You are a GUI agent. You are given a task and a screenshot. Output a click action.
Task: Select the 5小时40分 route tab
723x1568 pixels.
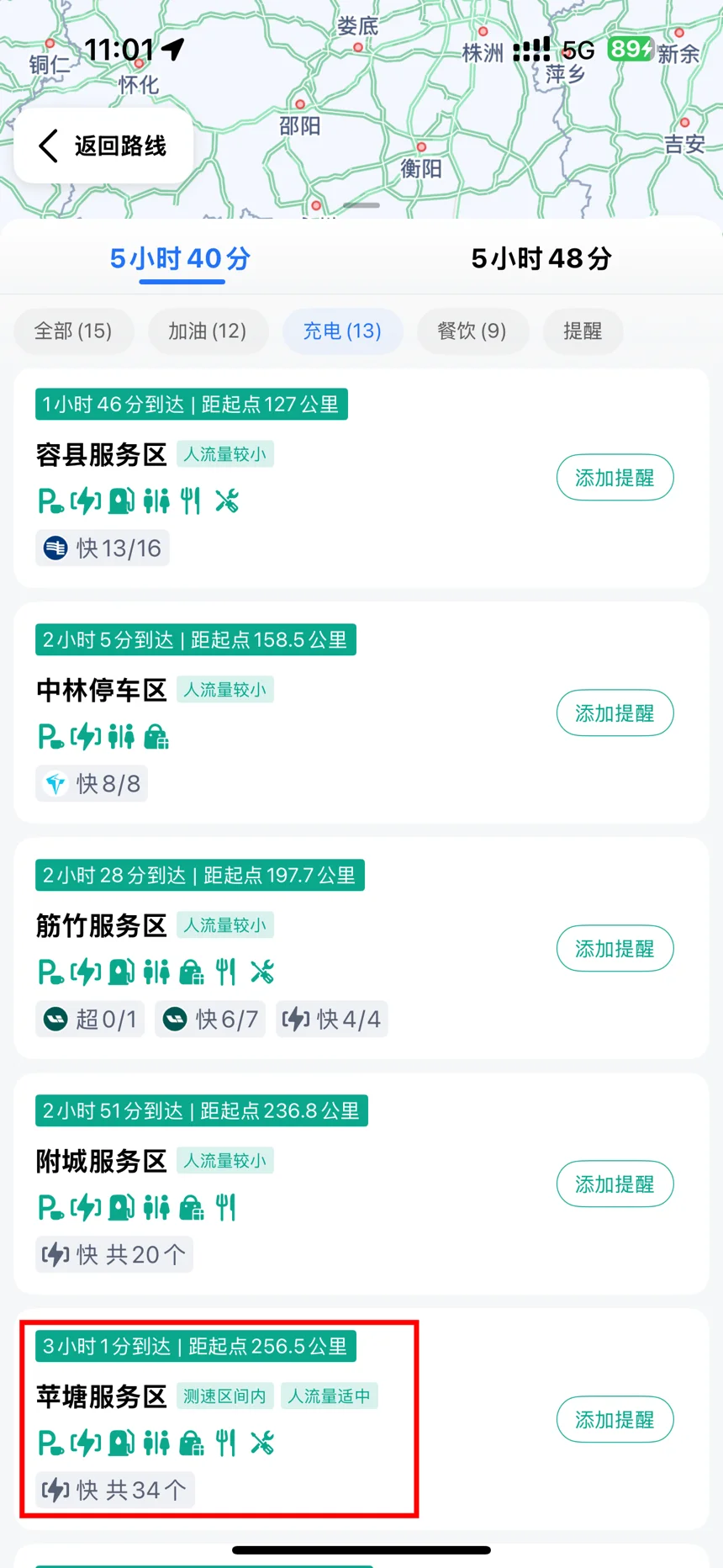click(181, 259)
